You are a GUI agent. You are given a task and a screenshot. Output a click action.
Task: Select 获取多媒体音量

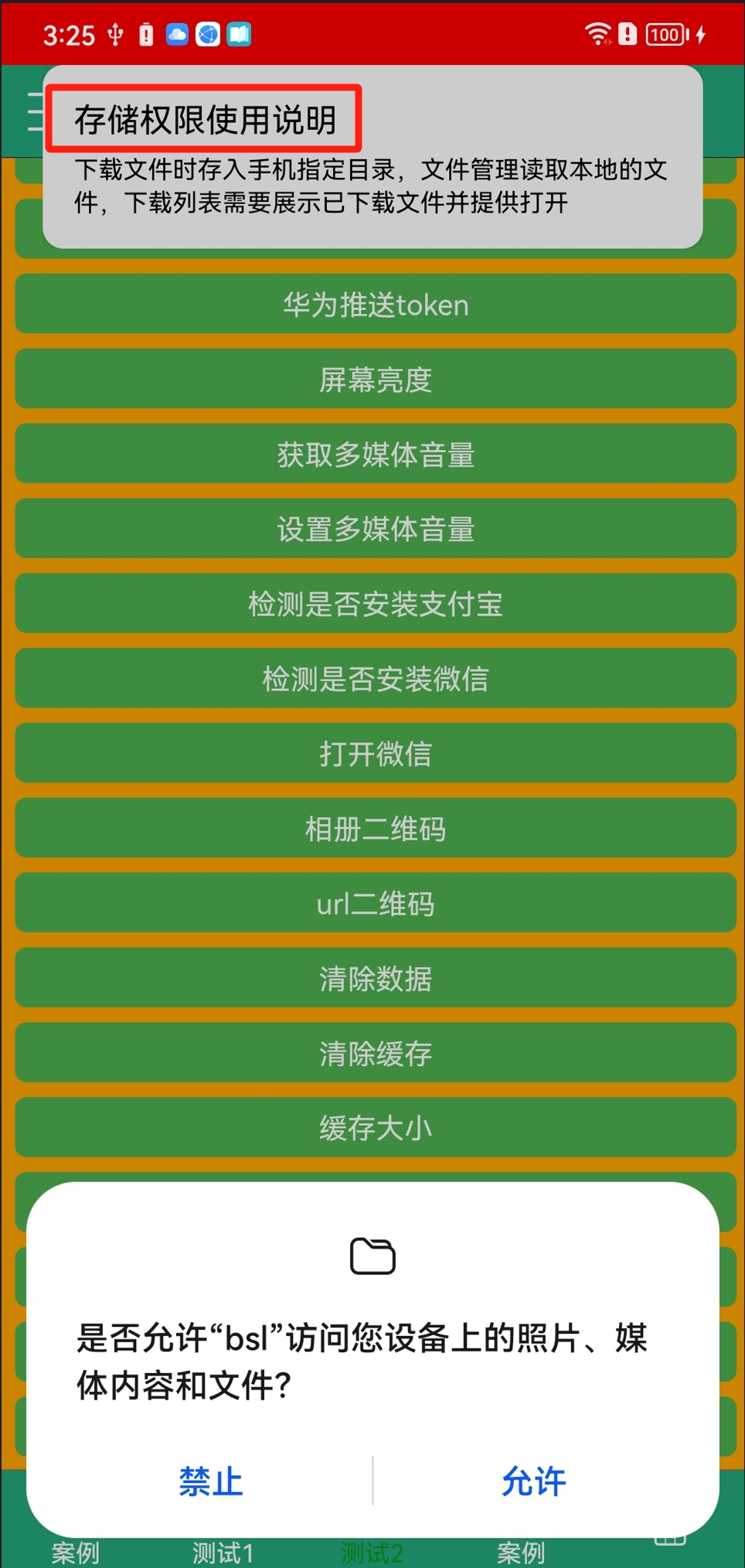point(376,454)
